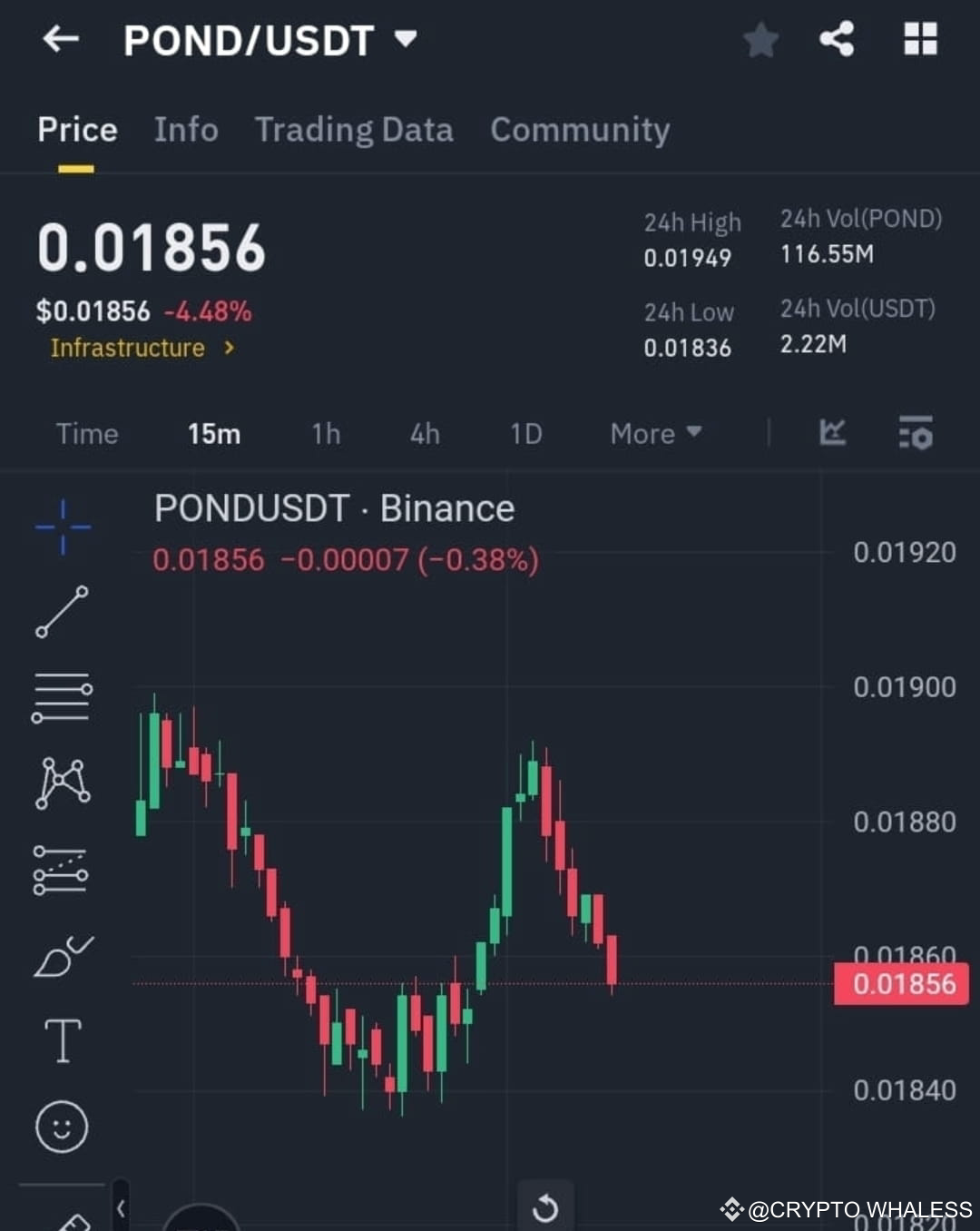Tap the chart reset refresh button
980x1231 pixels.
pyautogui.click(x=545, y=1207)
